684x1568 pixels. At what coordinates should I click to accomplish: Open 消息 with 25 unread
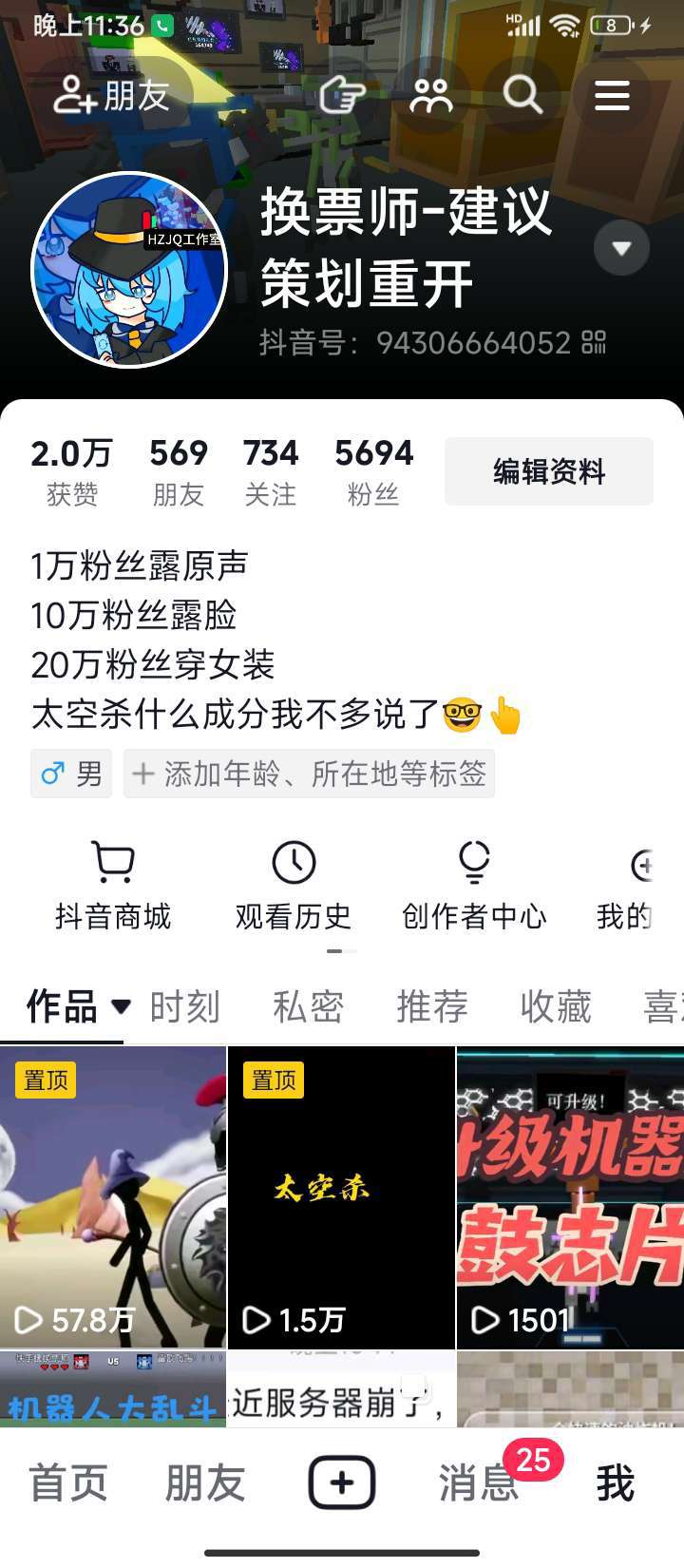coord(478,1483)
